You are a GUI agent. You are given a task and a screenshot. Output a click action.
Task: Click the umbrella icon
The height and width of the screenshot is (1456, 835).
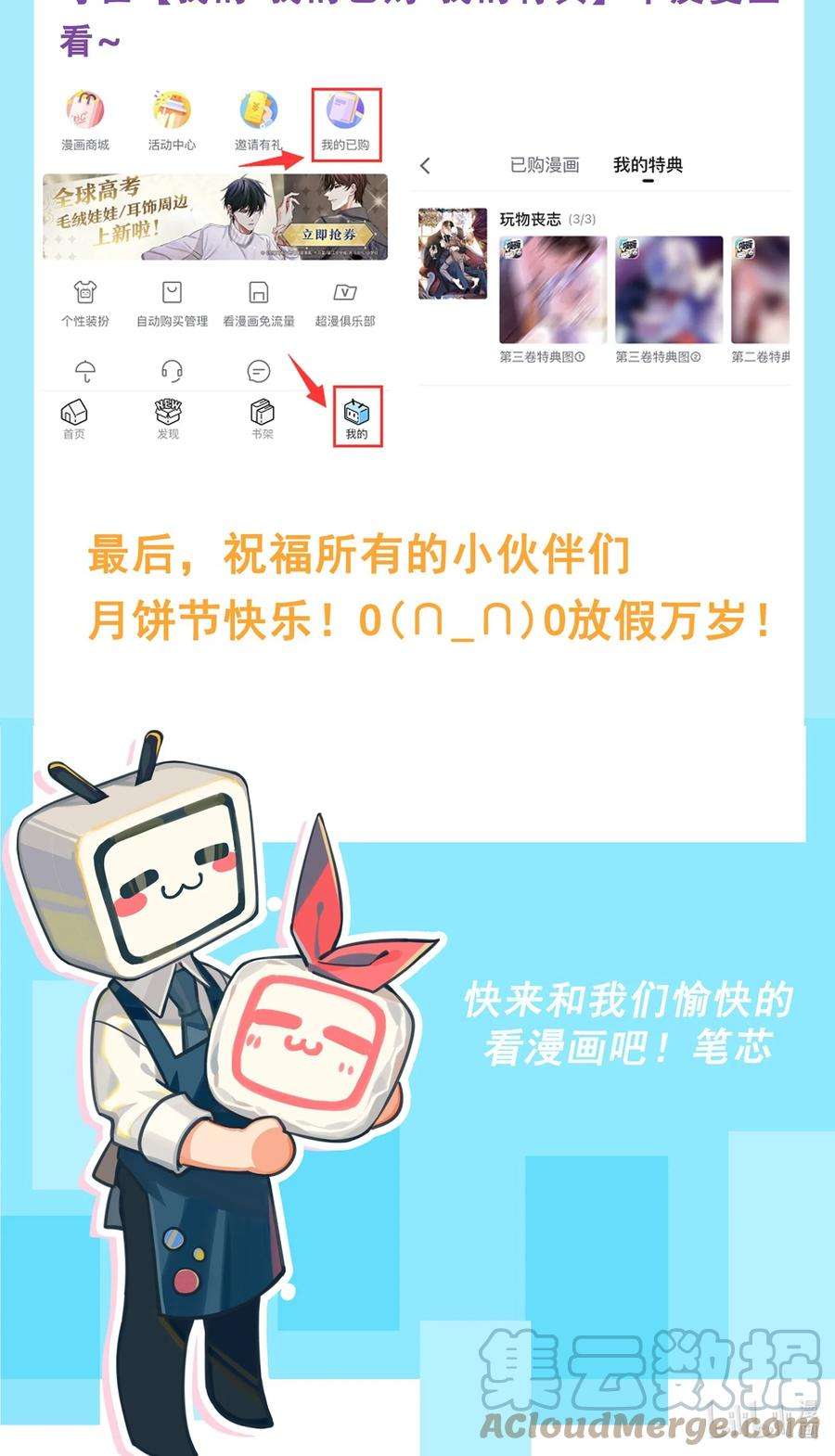[x=86, y=369]
